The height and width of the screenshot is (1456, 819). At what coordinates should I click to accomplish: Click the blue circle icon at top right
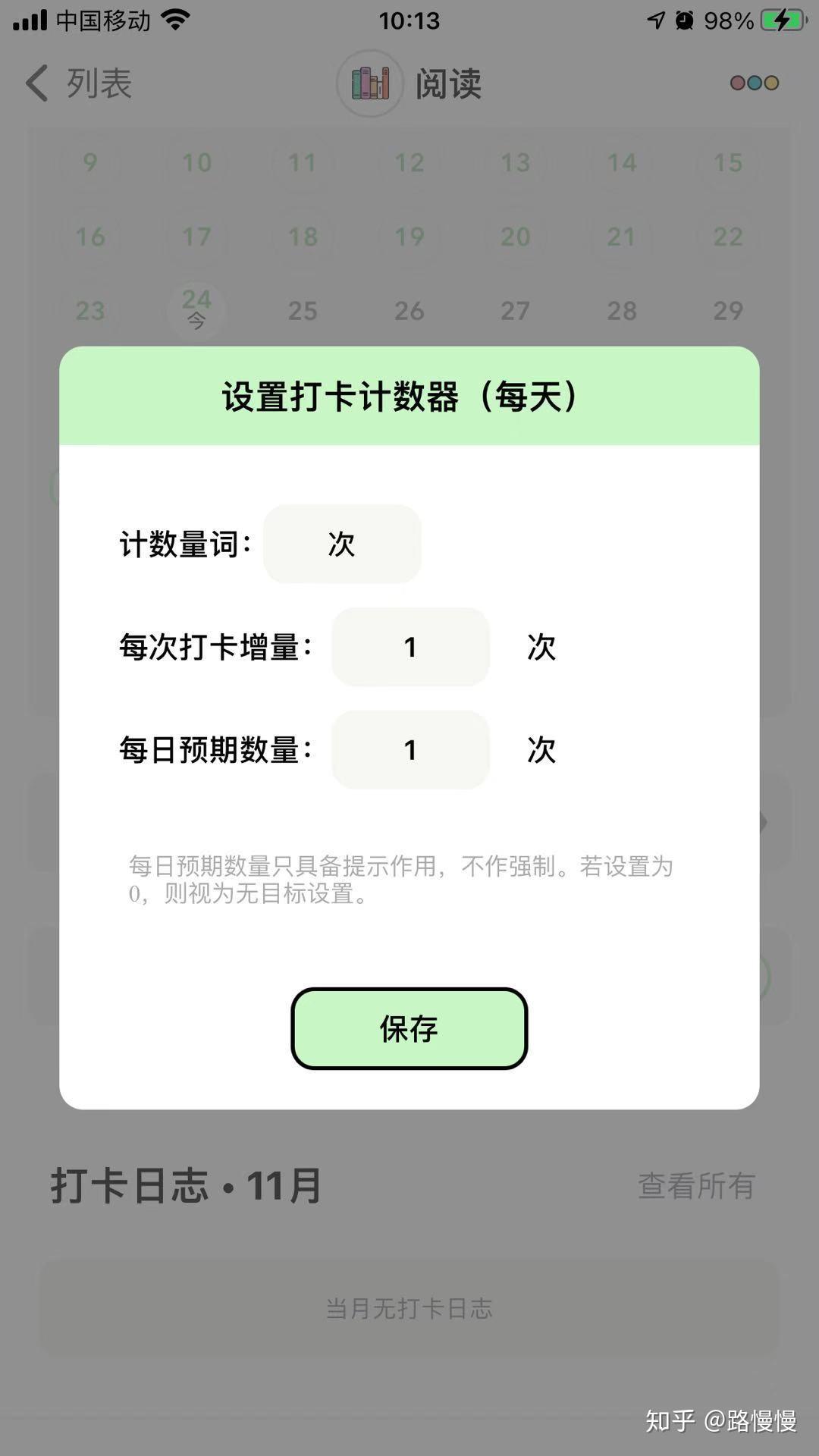tap(755, 83)
